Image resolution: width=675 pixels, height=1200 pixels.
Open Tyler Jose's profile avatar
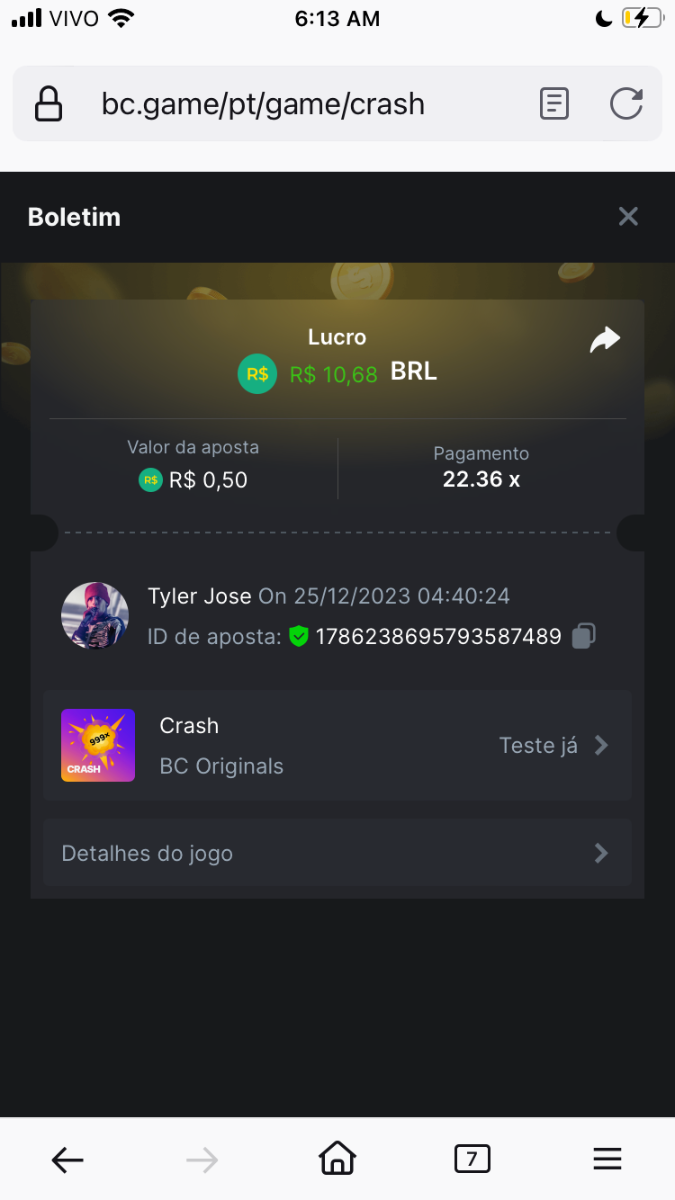[95, 616]
